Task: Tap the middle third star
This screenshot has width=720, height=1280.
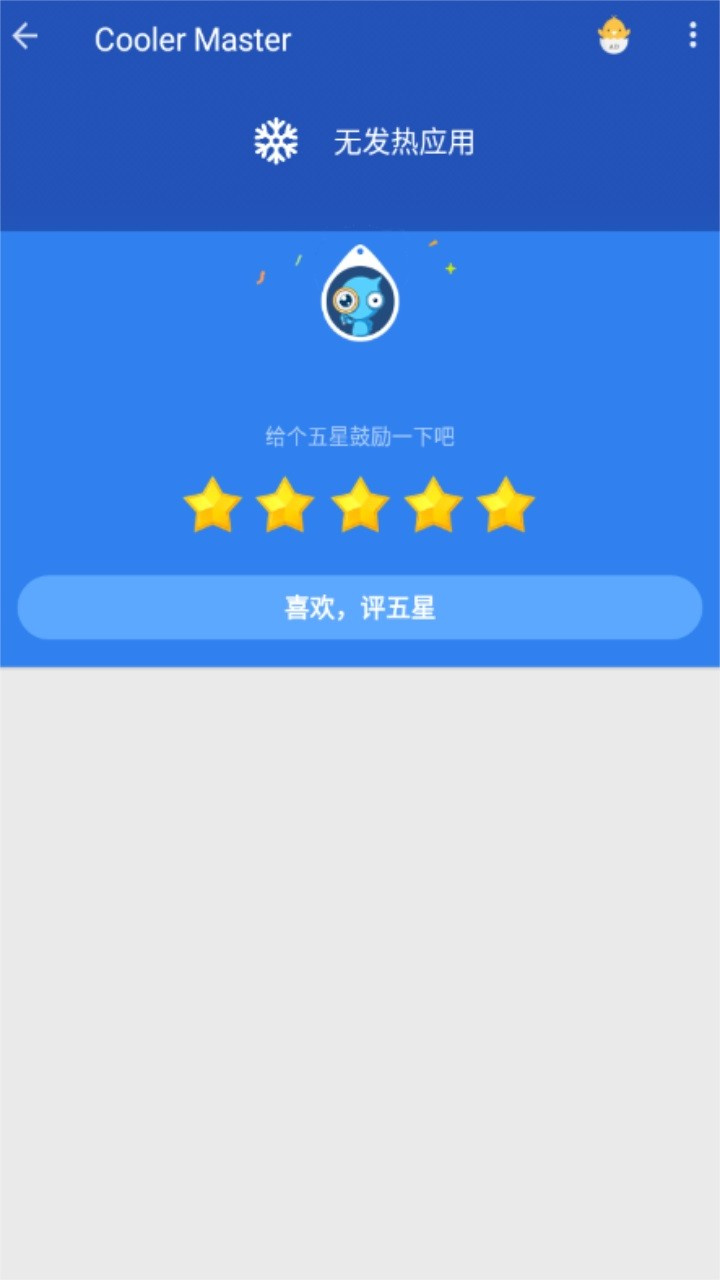Action: pos(360,505)
